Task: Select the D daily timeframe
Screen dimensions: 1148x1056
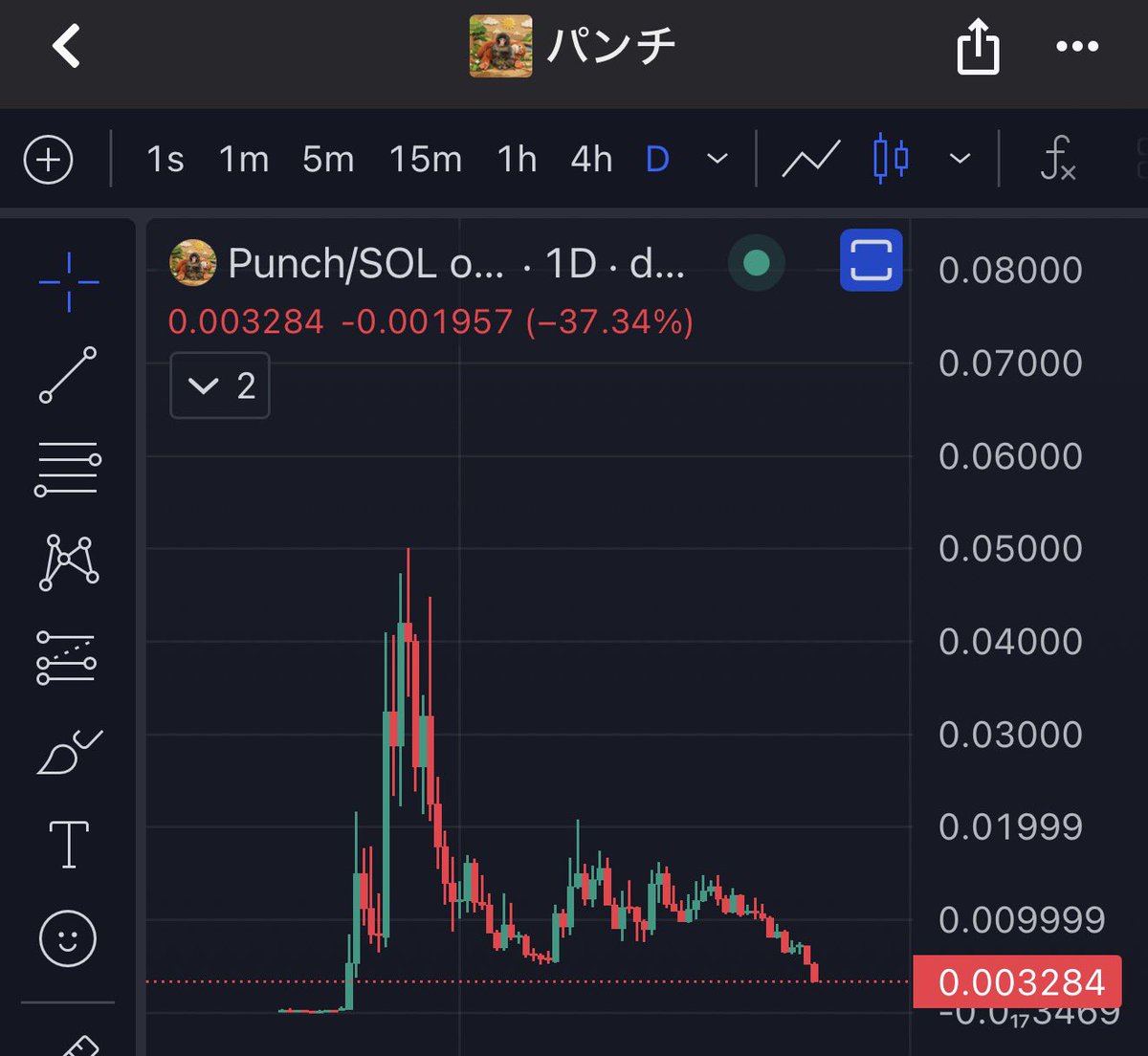Action: tap(657, 159)
